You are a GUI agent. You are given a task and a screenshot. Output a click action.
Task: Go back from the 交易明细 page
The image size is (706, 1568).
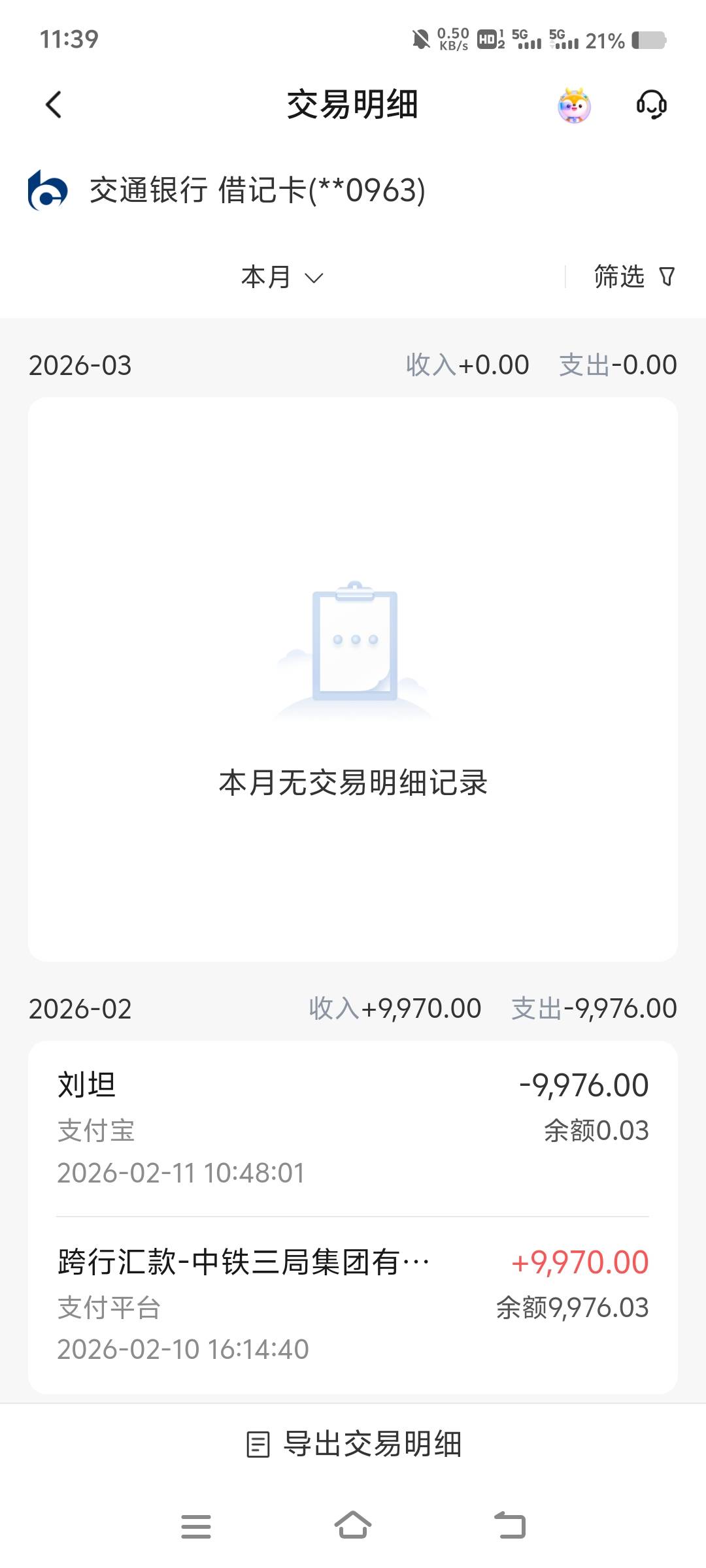click(54, 105)
